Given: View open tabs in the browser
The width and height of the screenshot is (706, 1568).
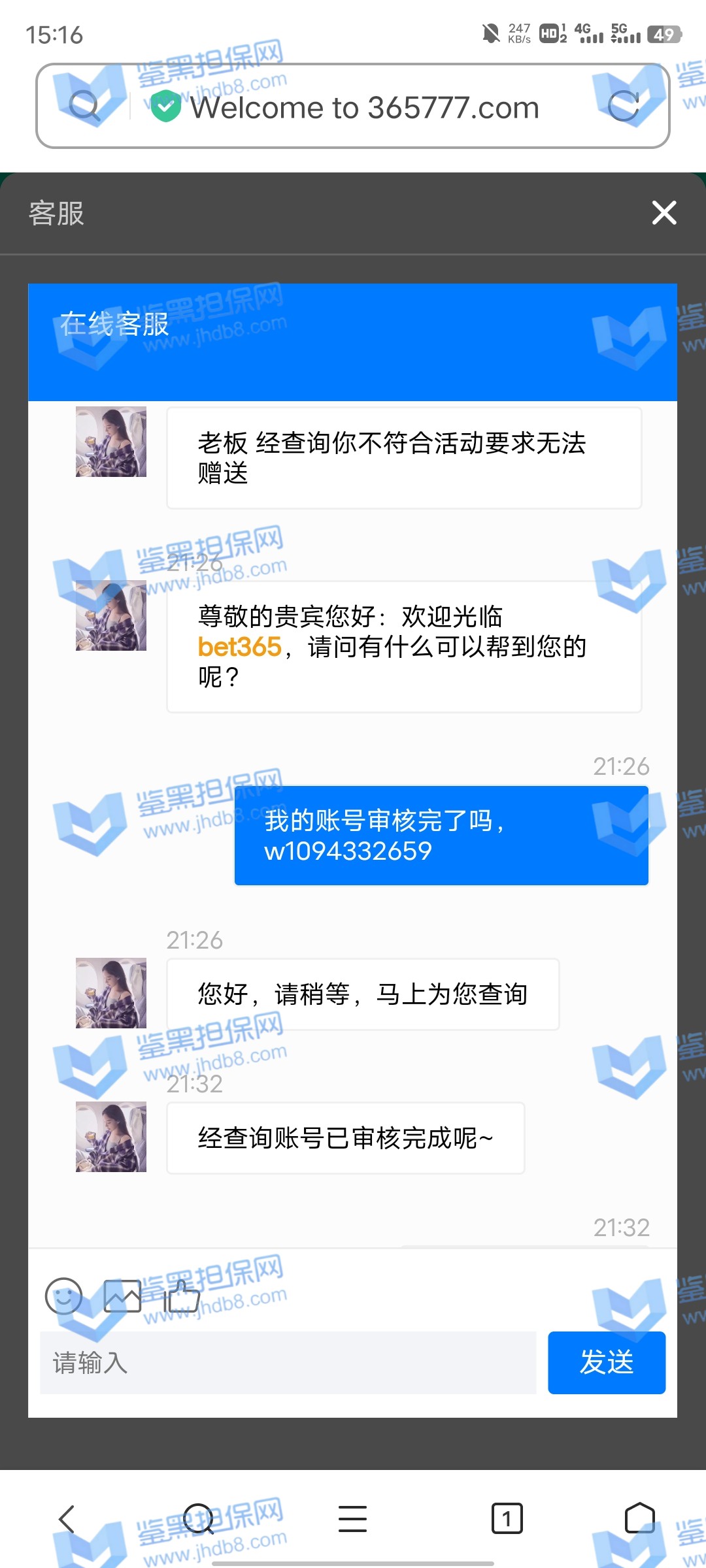Looking at the screenshot, I should pyautogui.click(x=507, y=1518).
